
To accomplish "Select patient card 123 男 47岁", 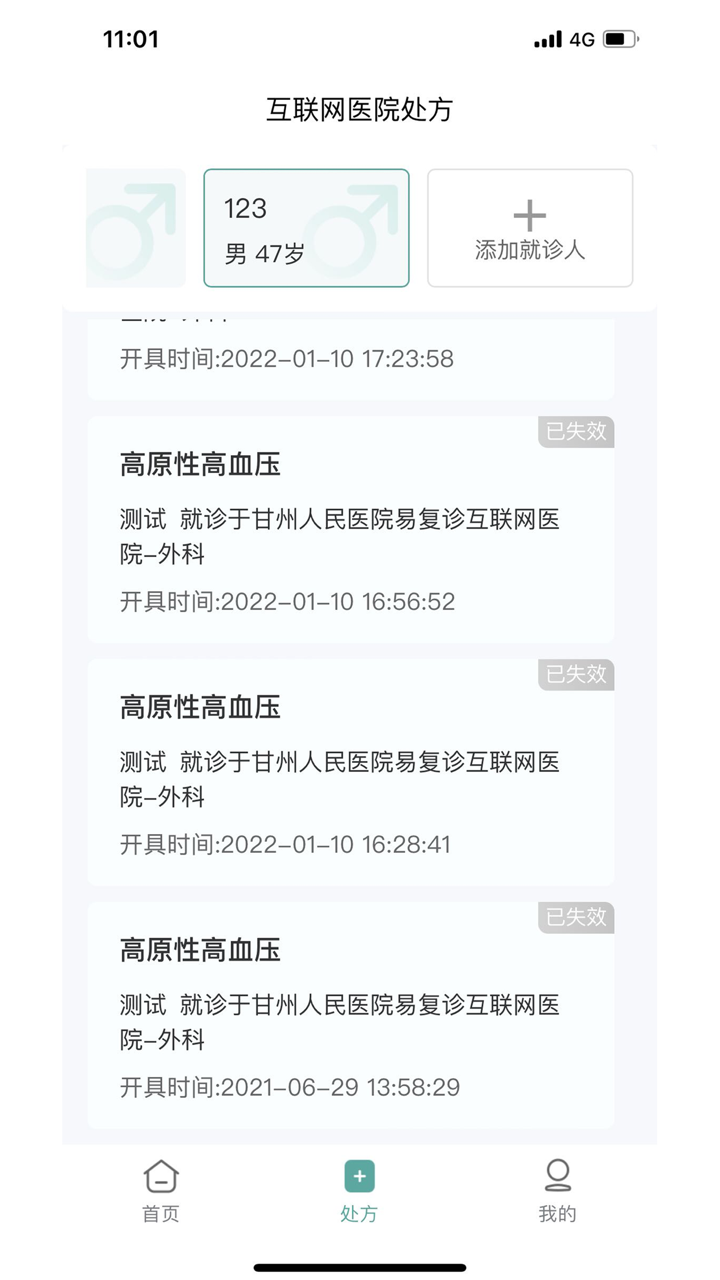I will [x=306, y=228].
